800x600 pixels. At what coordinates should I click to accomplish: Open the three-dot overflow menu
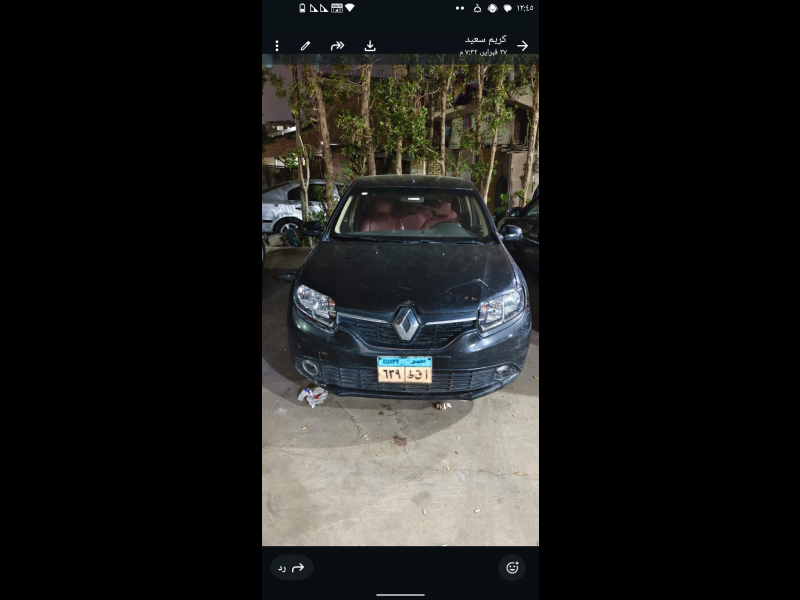(x=277, y=46)
